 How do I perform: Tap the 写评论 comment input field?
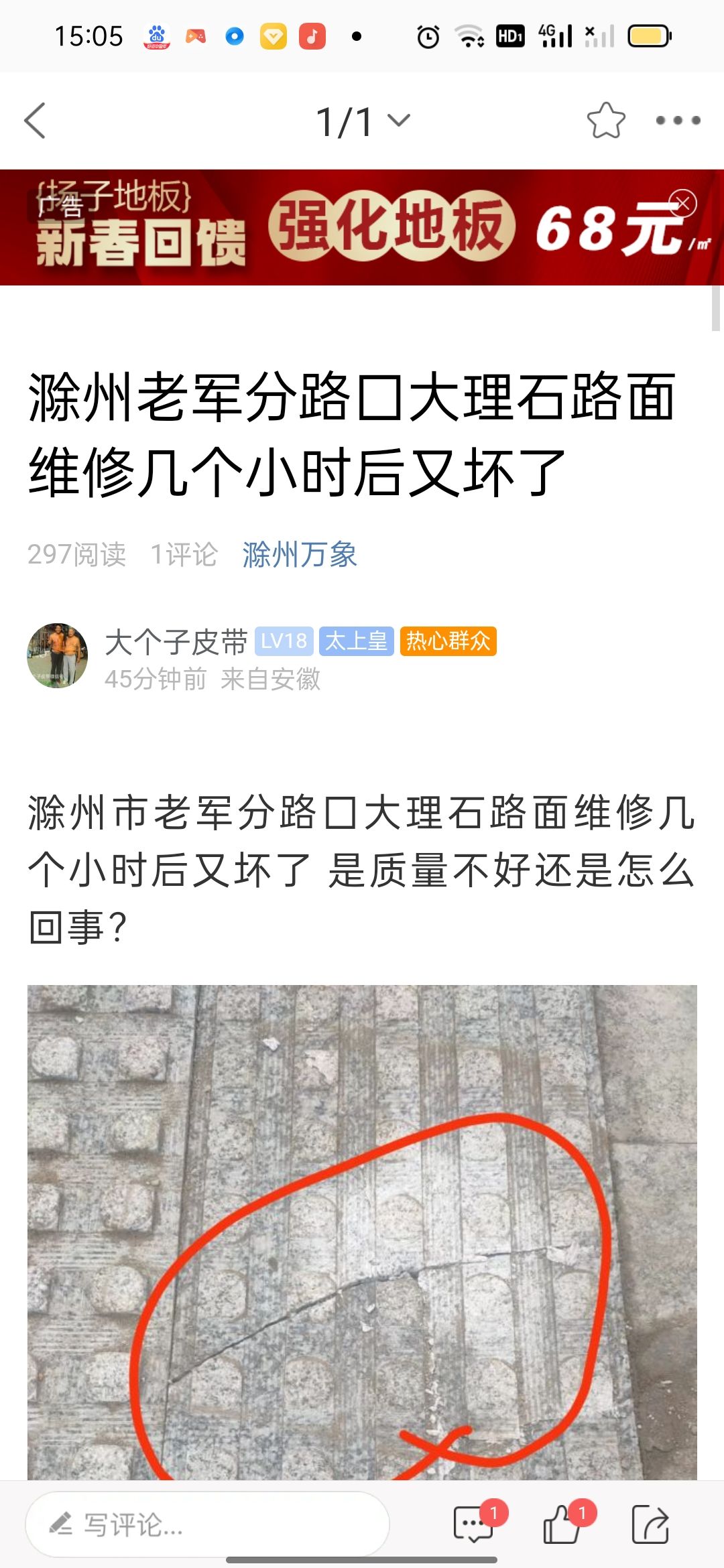(x=207, y=1524)
